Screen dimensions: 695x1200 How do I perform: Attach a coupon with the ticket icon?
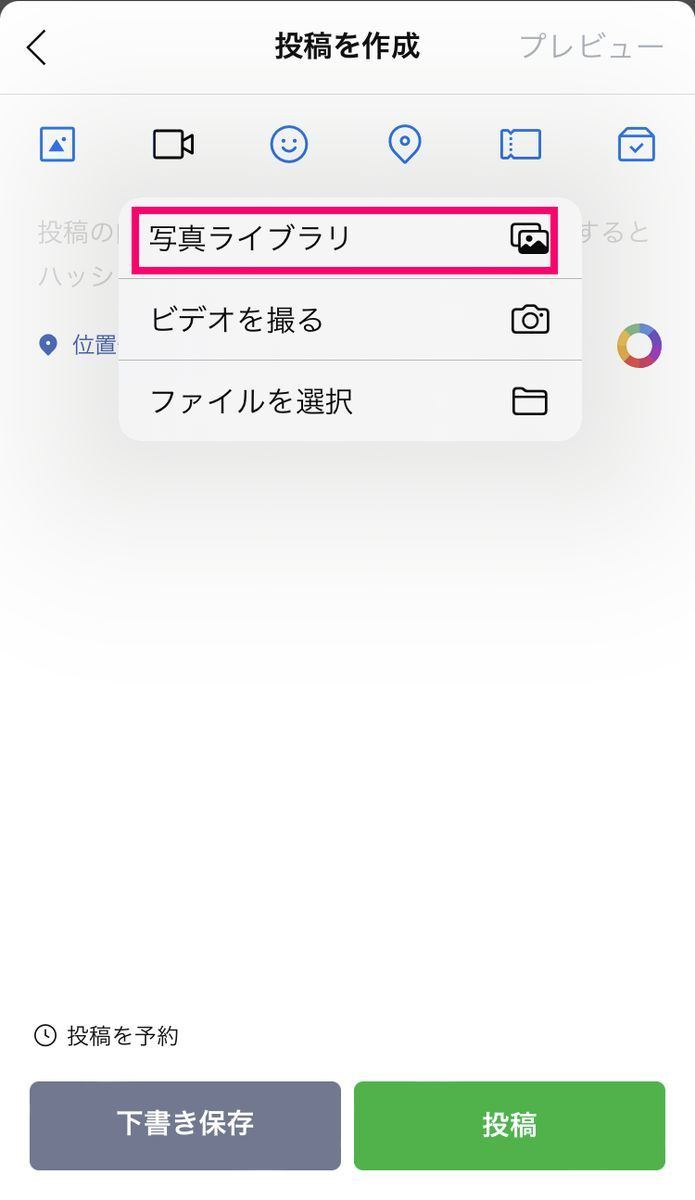click(520, 145)
